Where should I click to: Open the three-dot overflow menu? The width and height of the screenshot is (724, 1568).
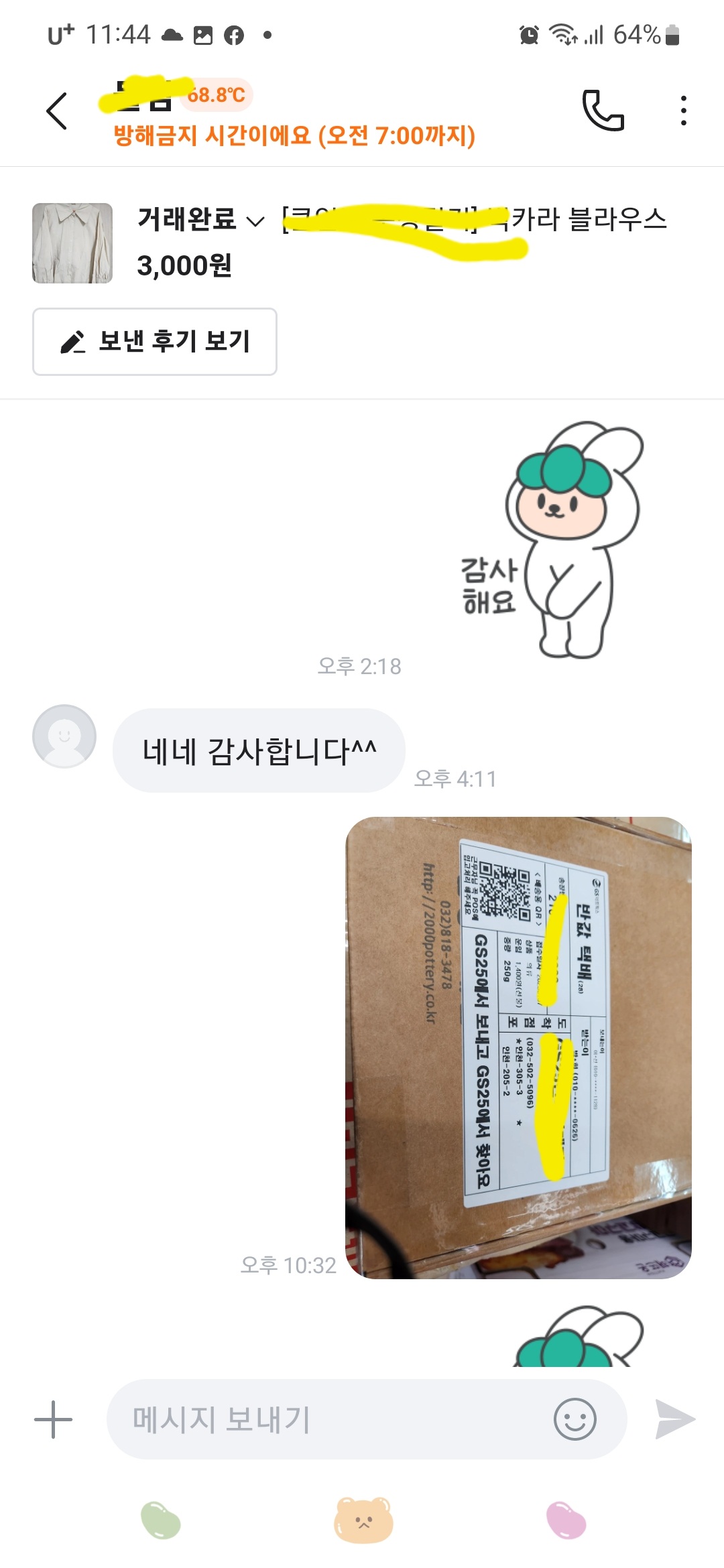(x=683, y=111)
